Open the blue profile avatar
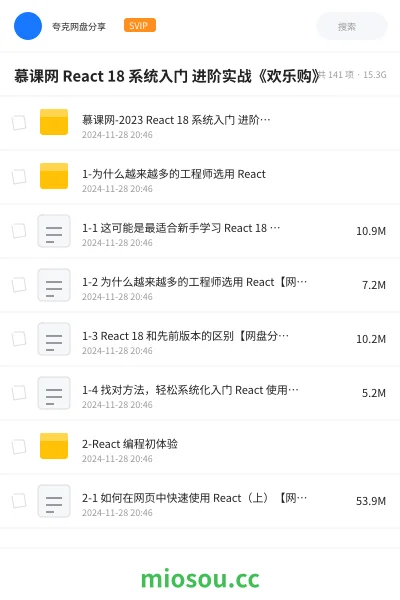The image size is (400, 600). click(28, 26)
